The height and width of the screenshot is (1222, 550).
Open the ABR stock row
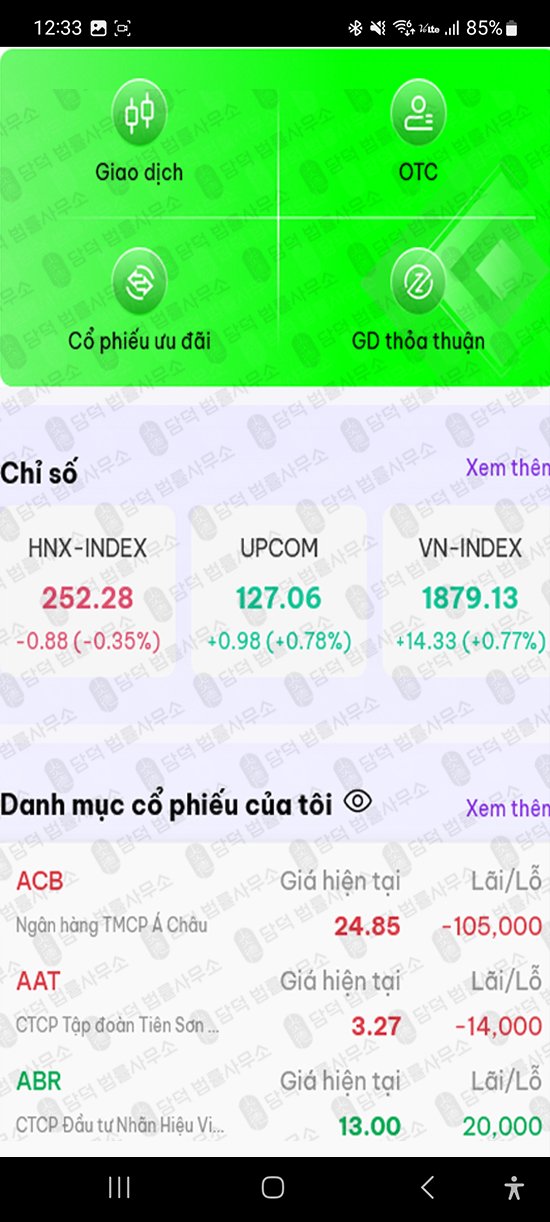click(275, 1103)
